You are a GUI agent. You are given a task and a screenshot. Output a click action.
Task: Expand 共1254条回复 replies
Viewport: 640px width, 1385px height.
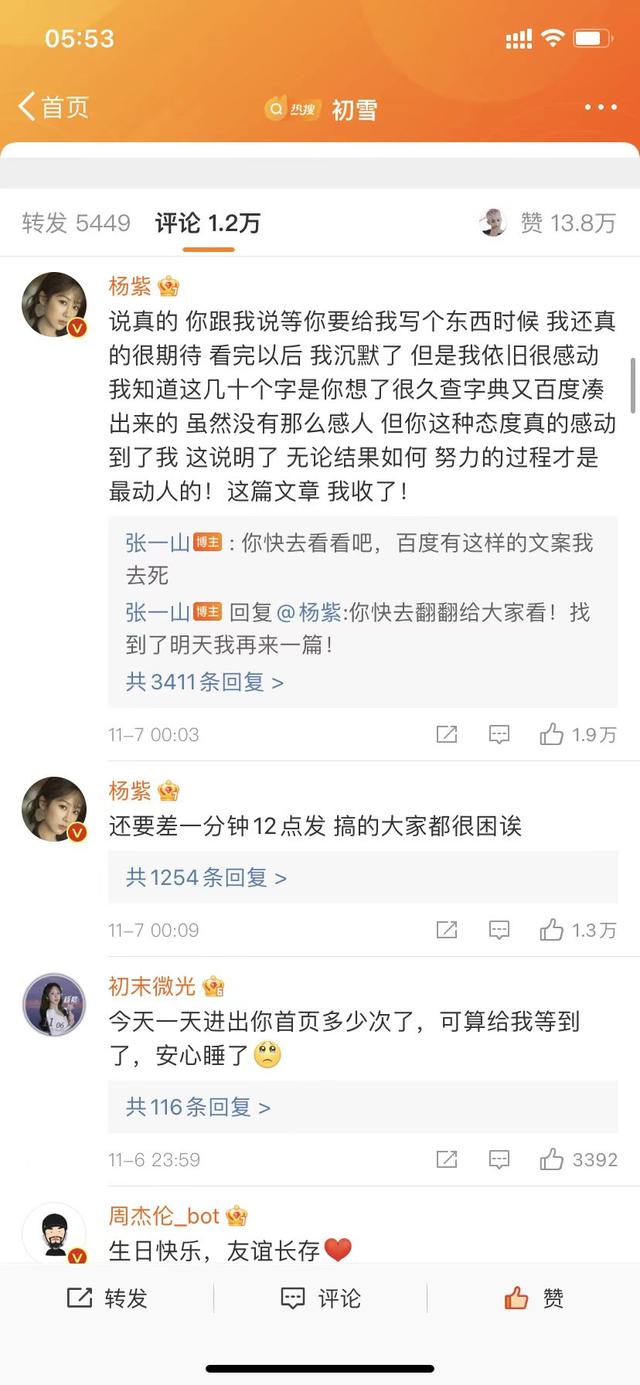(x=206, y=878)
